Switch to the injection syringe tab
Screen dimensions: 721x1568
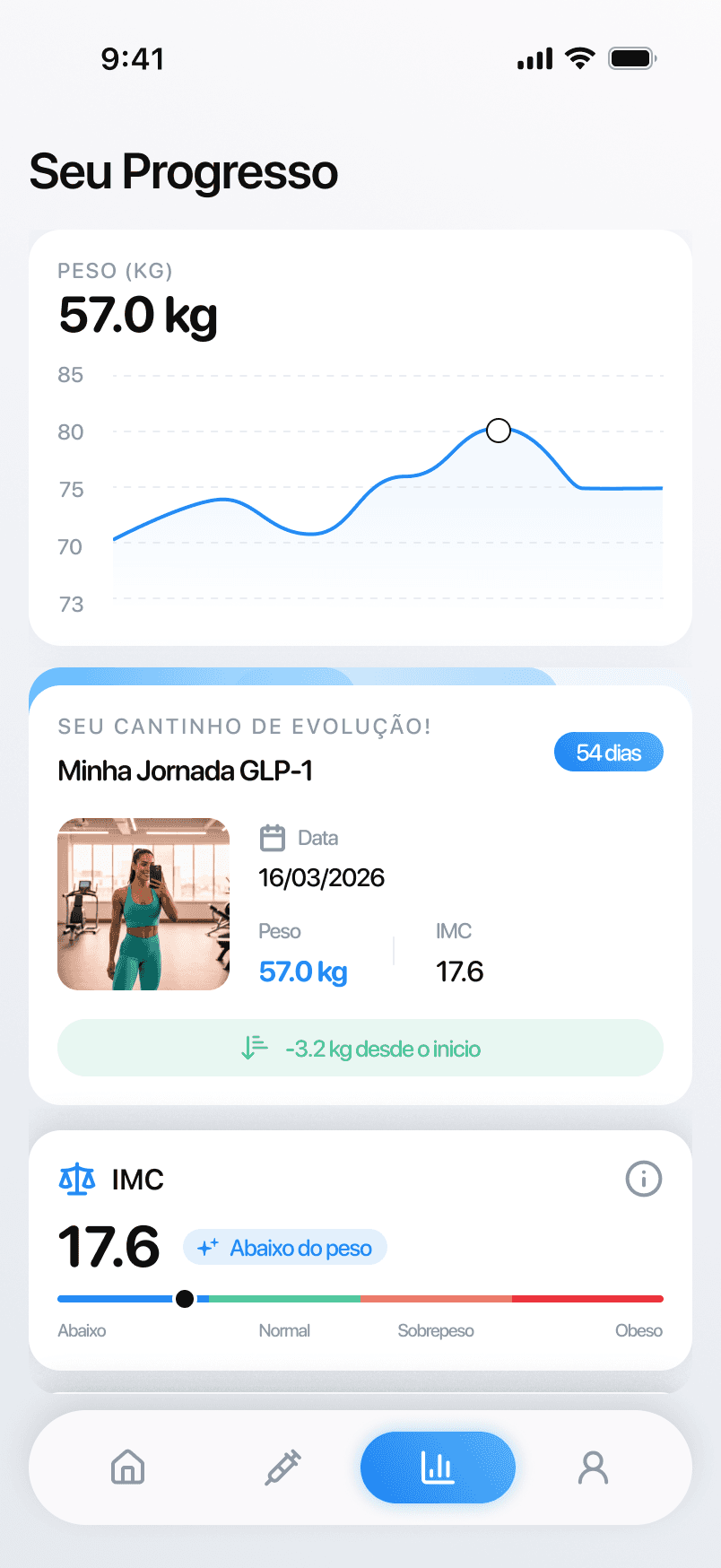click(x=282, y=1468)
